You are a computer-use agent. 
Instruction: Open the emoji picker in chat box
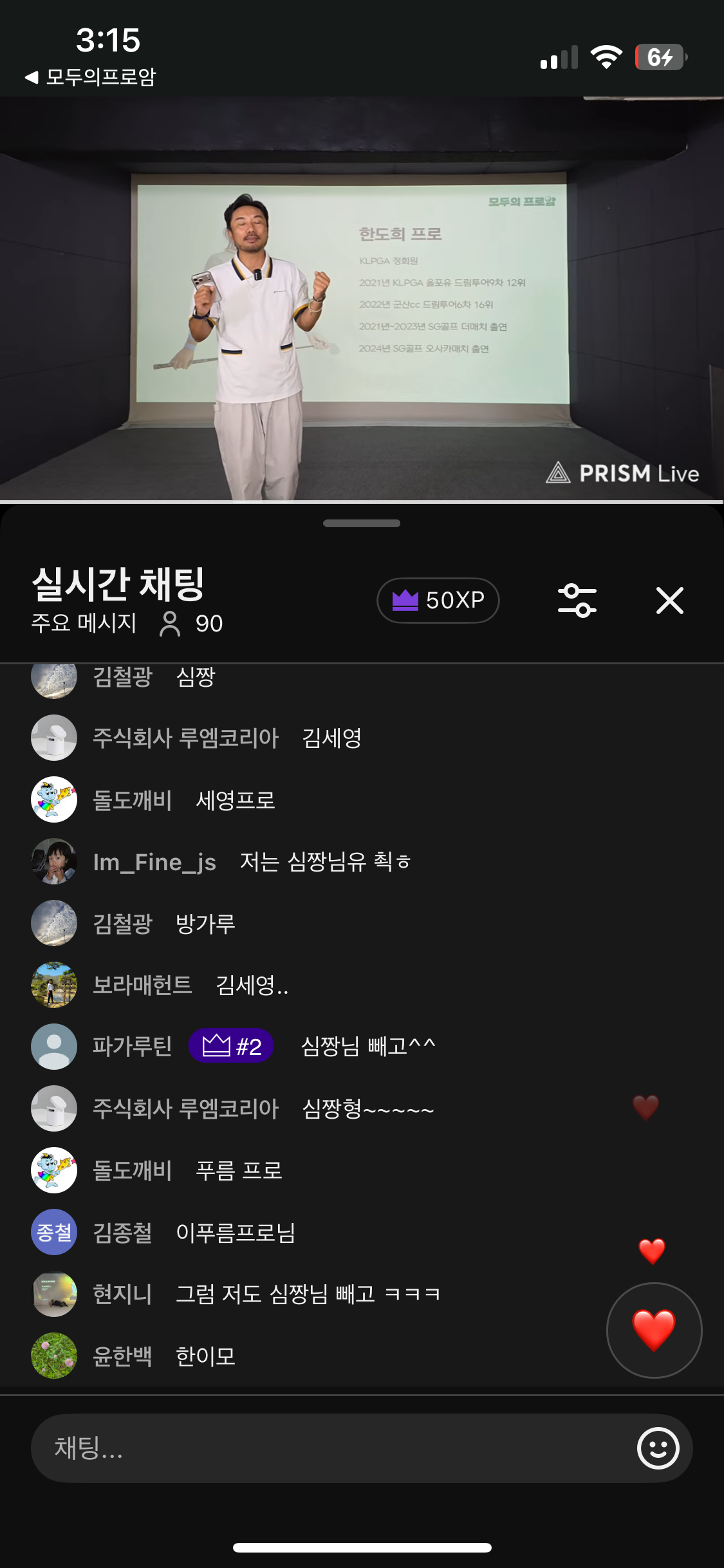pyautogui.click(x=658, y=1448)
